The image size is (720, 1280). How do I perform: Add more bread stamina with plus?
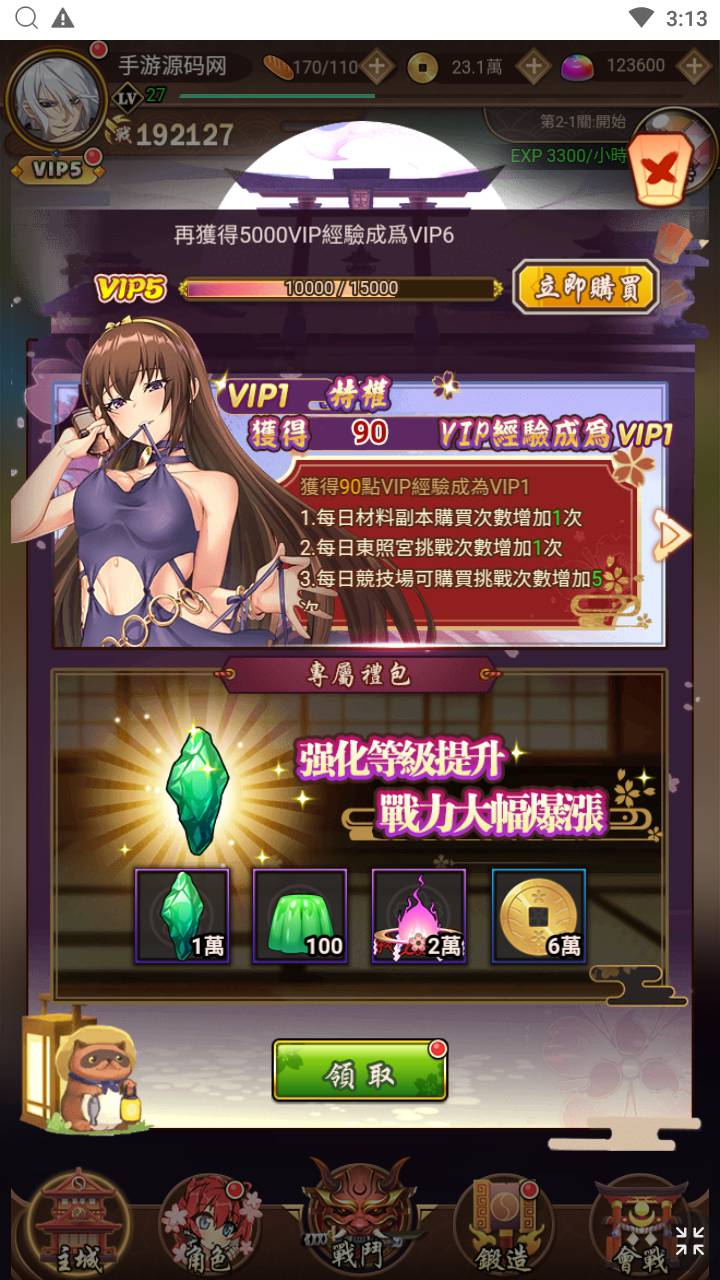click(377, 68)
